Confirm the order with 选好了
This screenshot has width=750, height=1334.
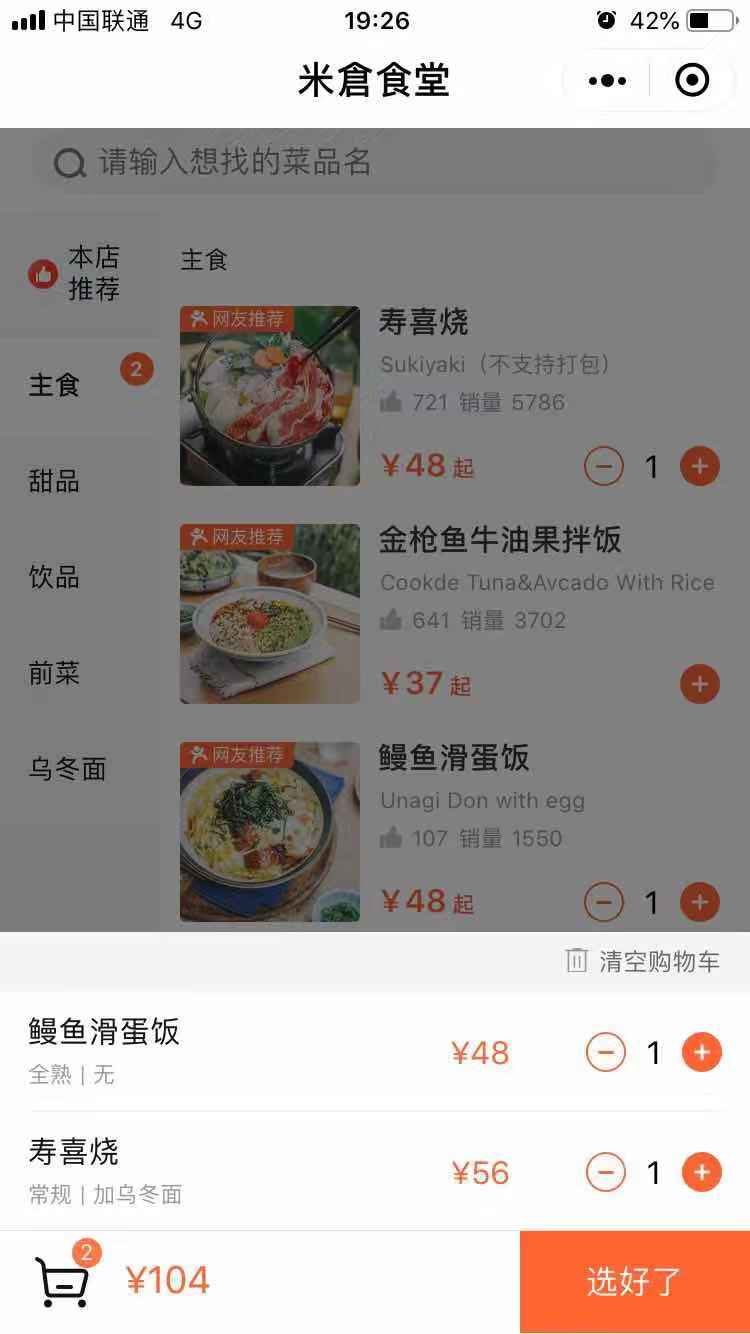tap(634, 1281)
